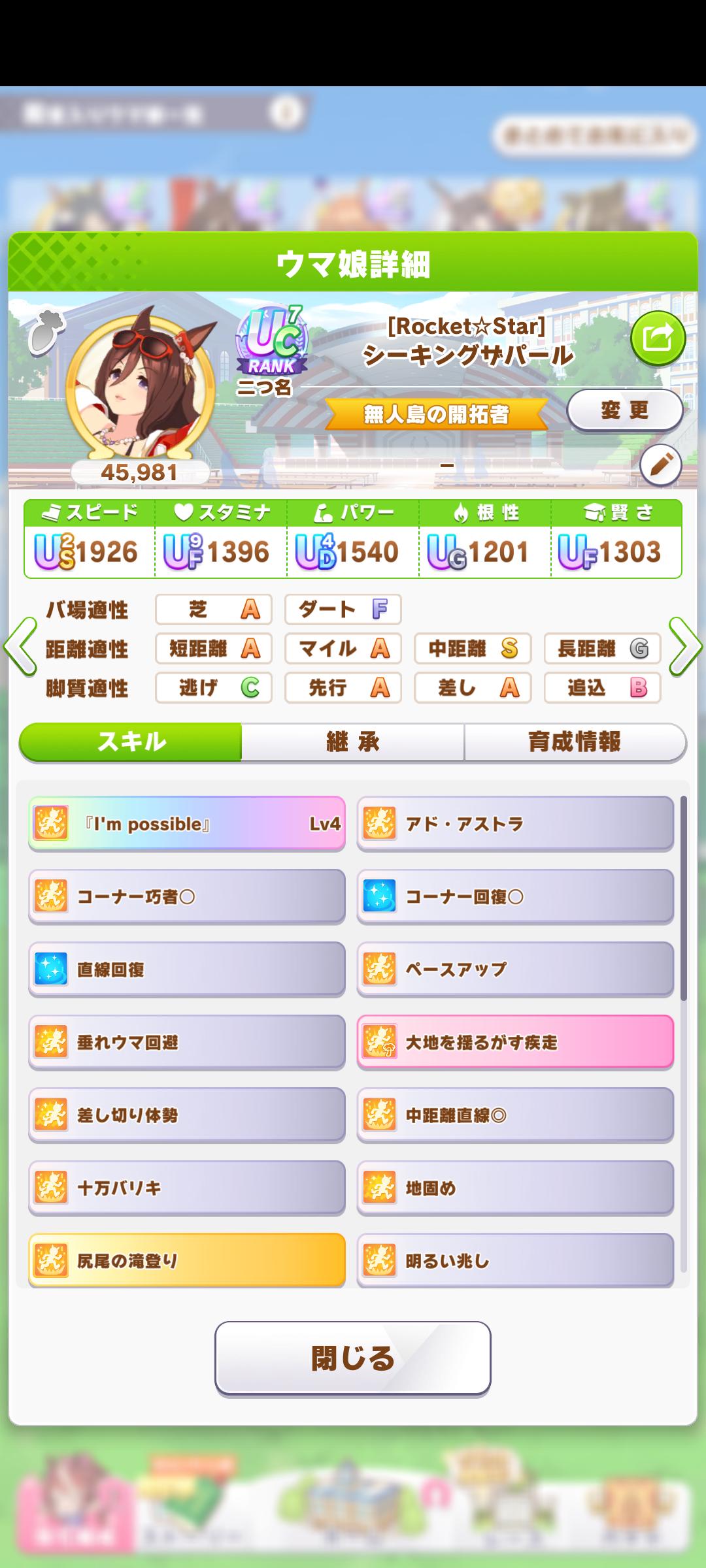Go to the previous Uma Musume with left arrow
706x1568 pixels.
(x=20, y=647)
